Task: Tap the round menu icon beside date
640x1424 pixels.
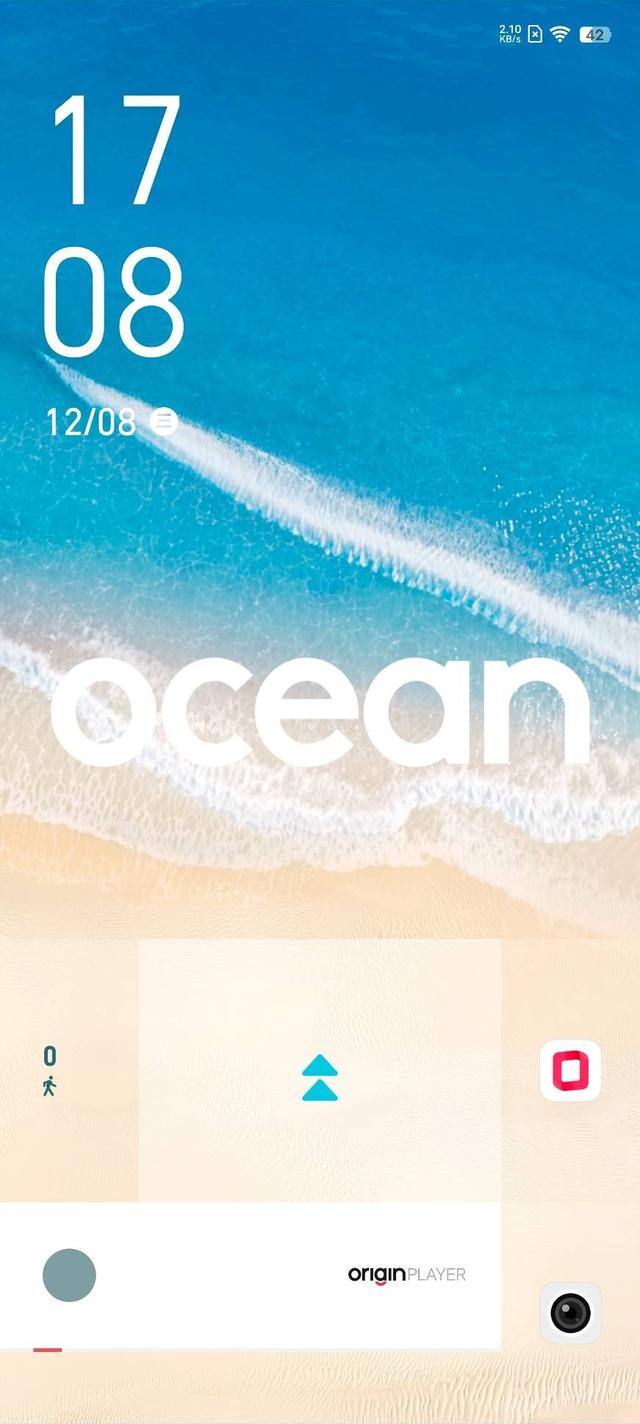Action: point(164,421)
